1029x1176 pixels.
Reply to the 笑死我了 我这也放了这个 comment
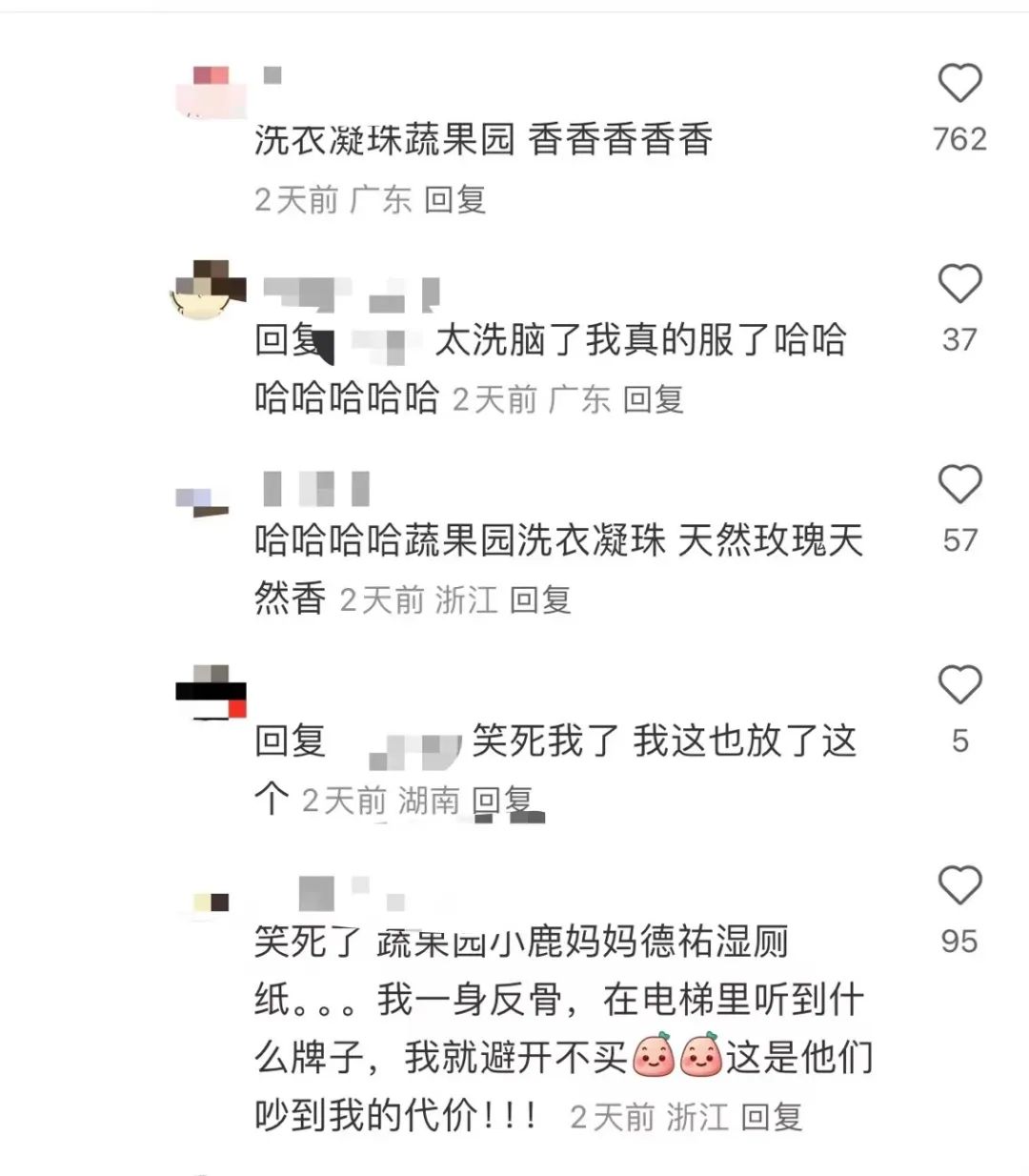click(x=501, y=801)
